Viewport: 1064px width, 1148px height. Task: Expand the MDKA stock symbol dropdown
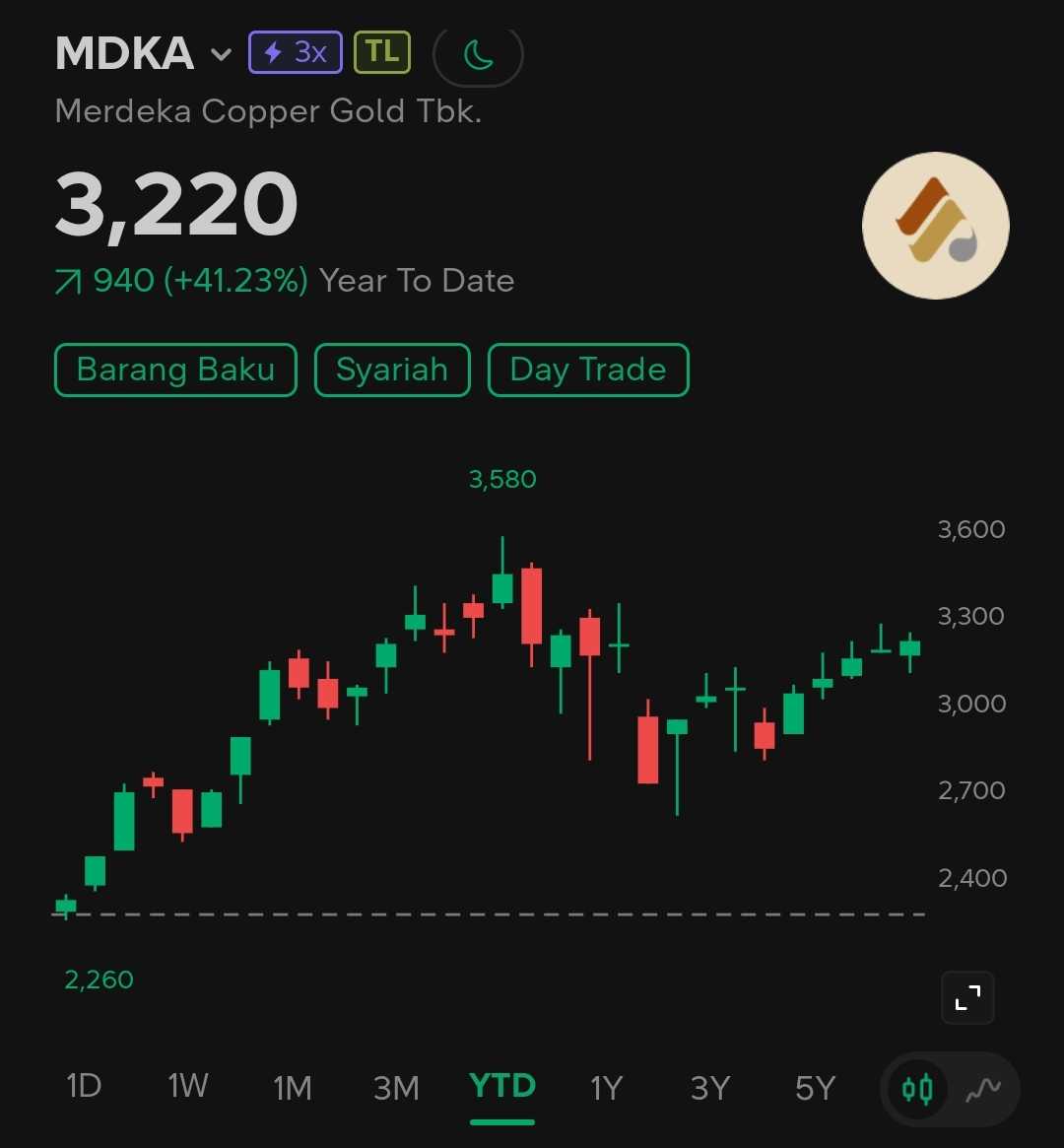[222, 54]
